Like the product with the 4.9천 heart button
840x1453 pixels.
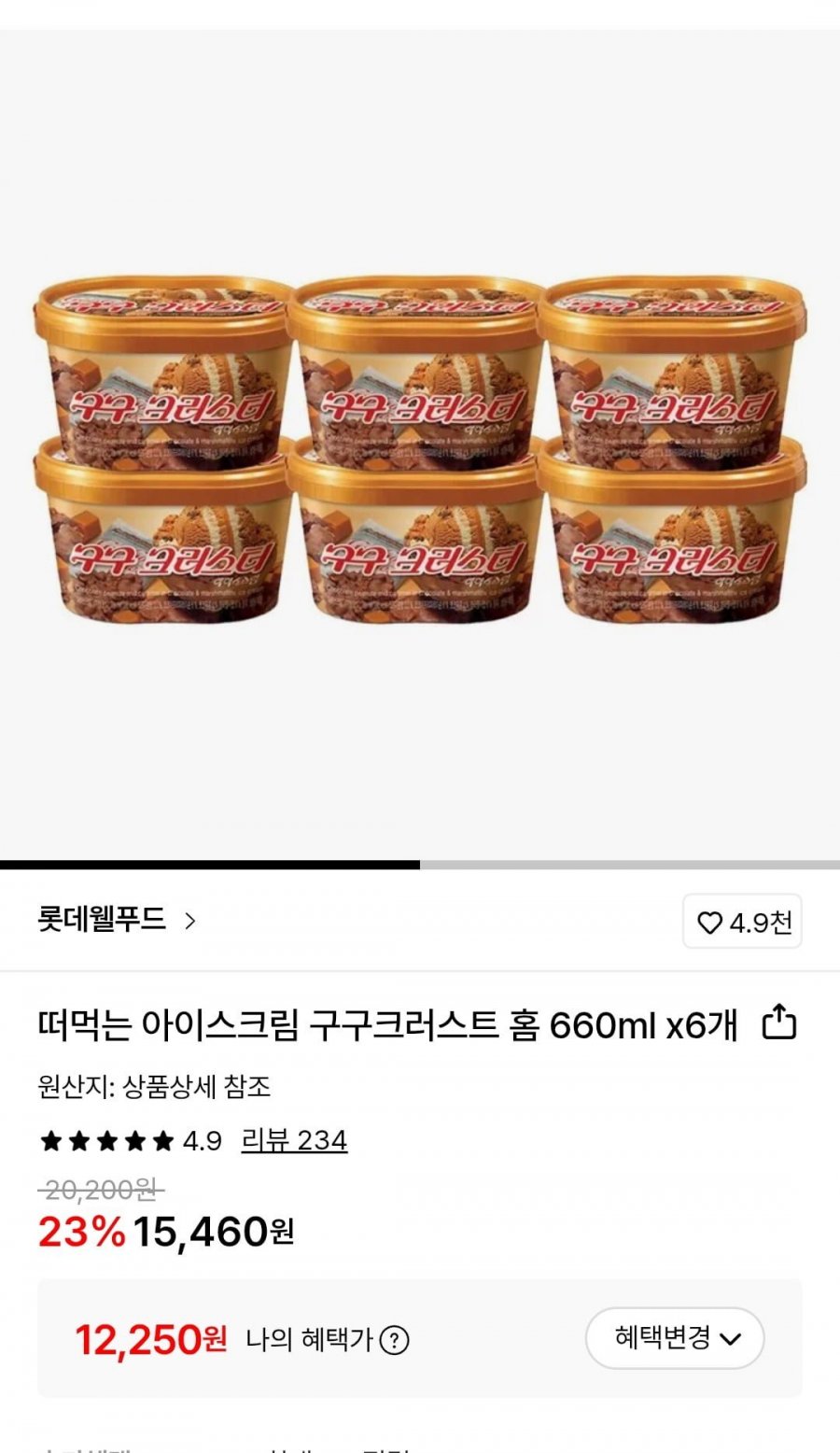pyautogui.click(x=742, y=923)
